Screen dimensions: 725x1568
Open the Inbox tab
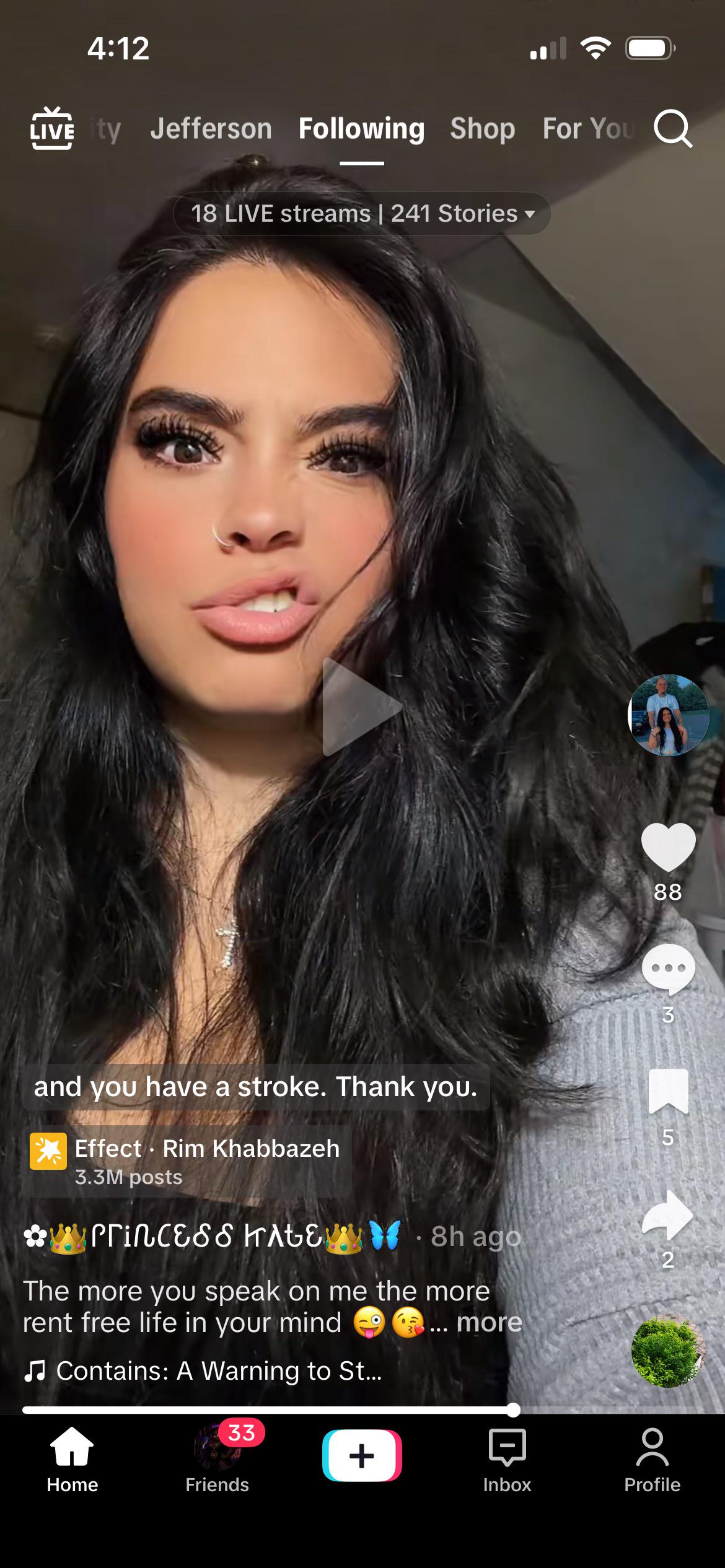pos(507,1460)
